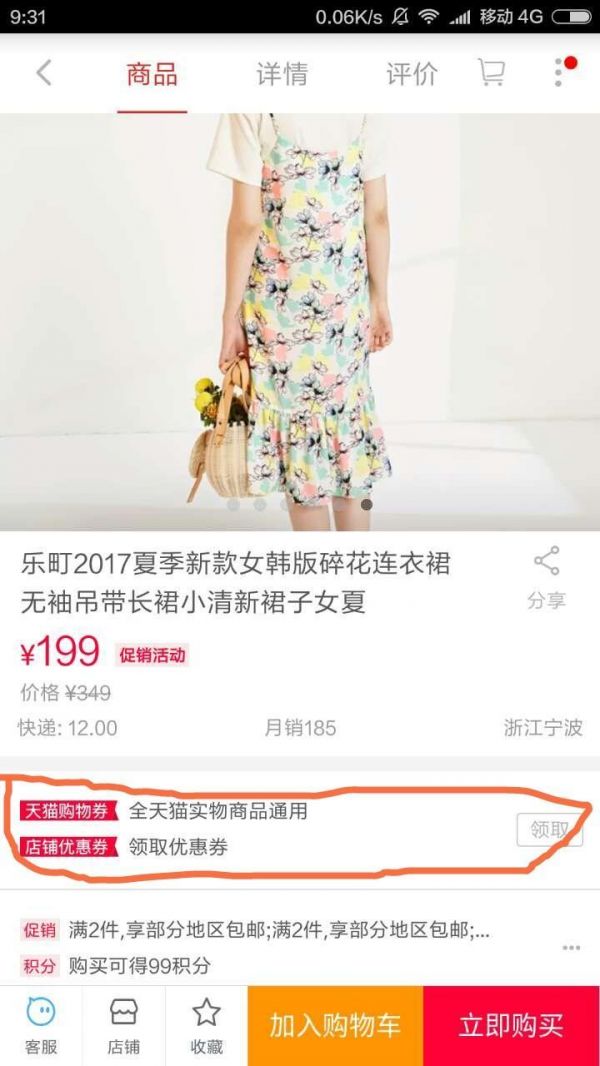Tap the 领取 coupon button

[549, 829]
